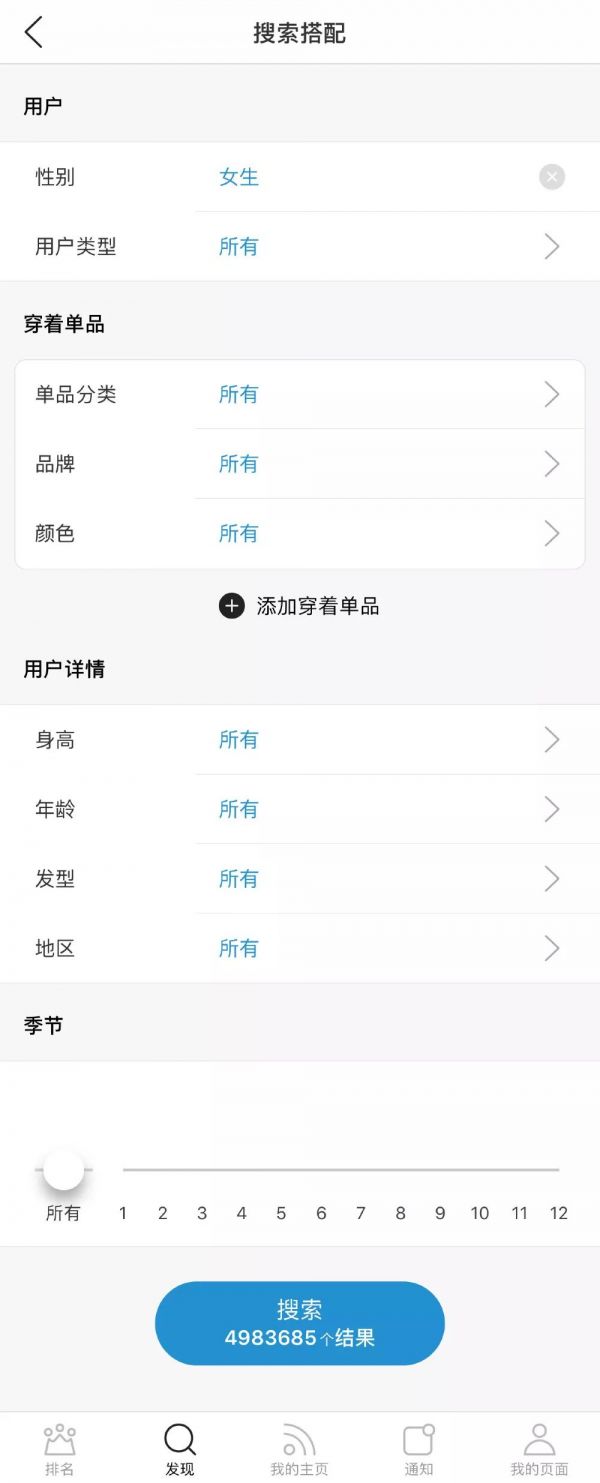The image size is (600, 1483).
Task: Clear the 性别 selection 女生
Action: point(551,177)
